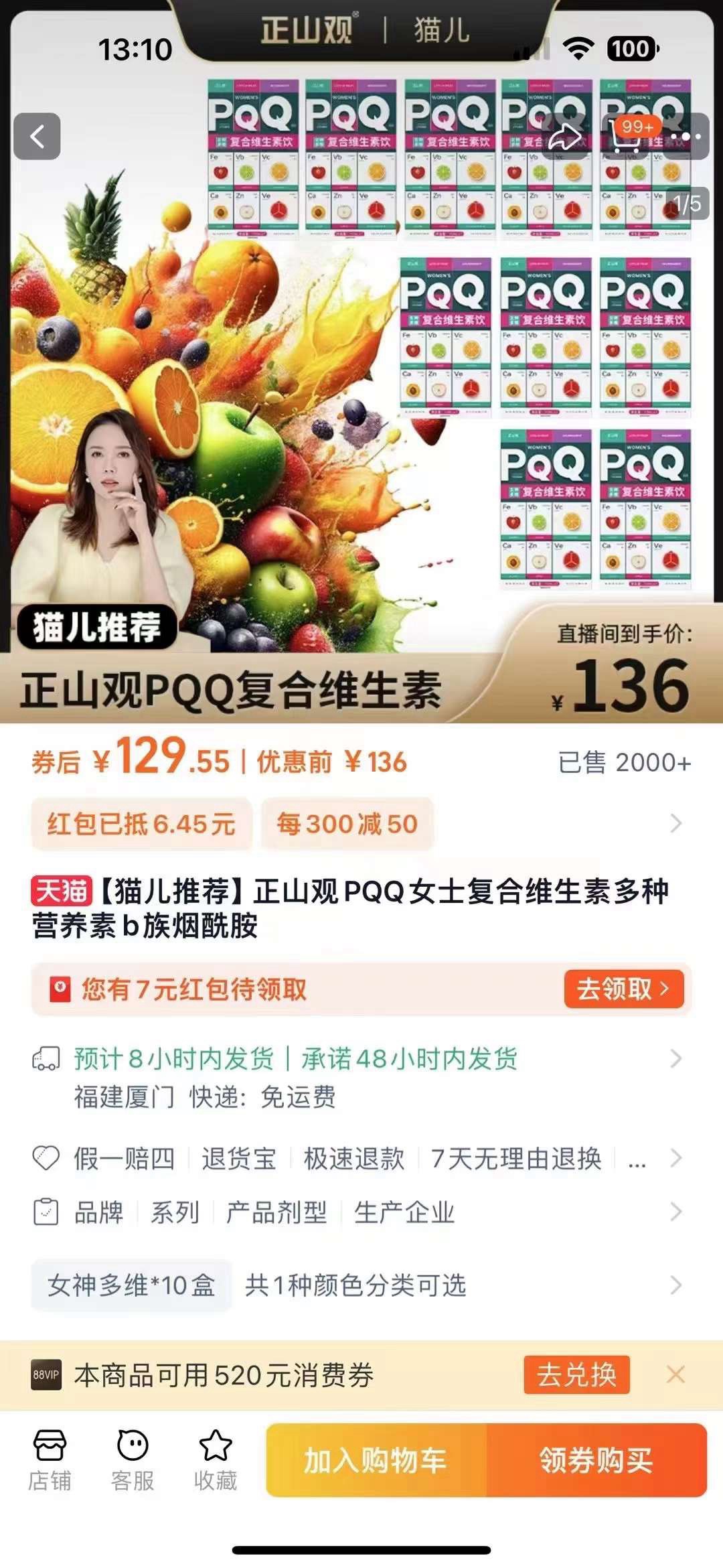Open the 每300减50 promotion chip
This screenshot has height=1568, width=723.
[347, 824]
